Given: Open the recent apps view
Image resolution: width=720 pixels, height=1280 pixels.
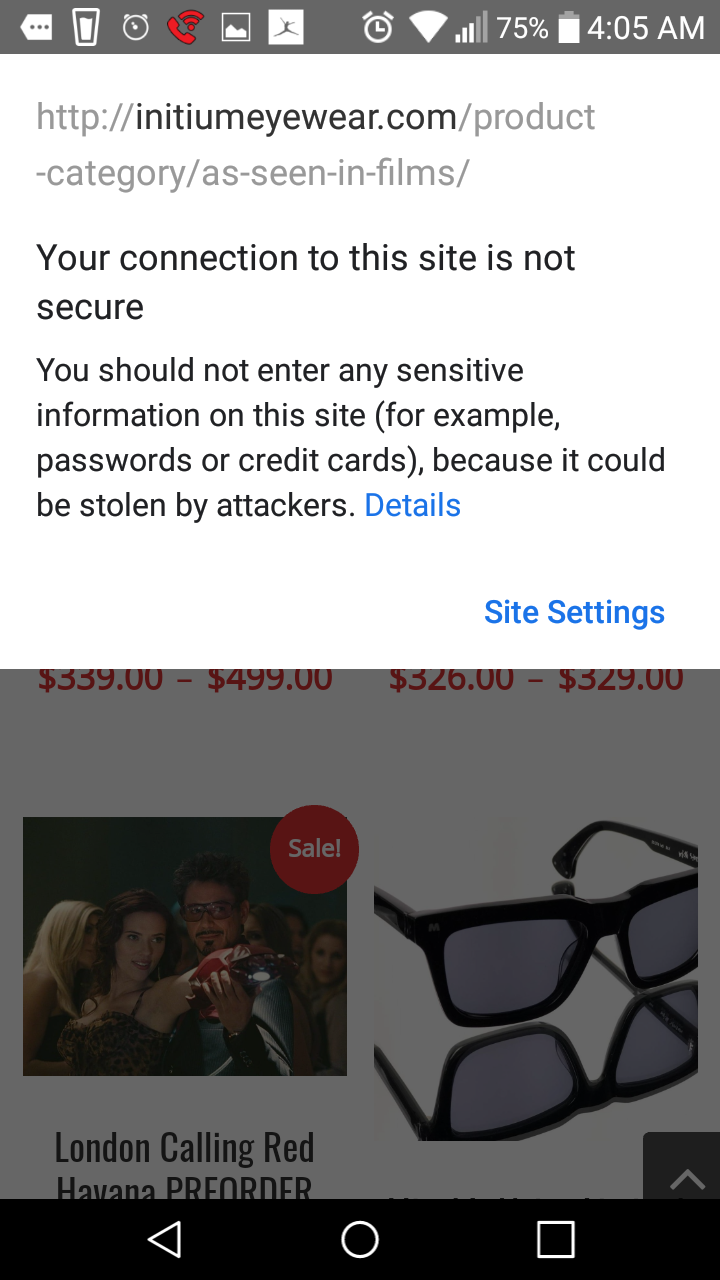Looking at the screenshot, I should pyautogui.click(x=556, y=1240).
